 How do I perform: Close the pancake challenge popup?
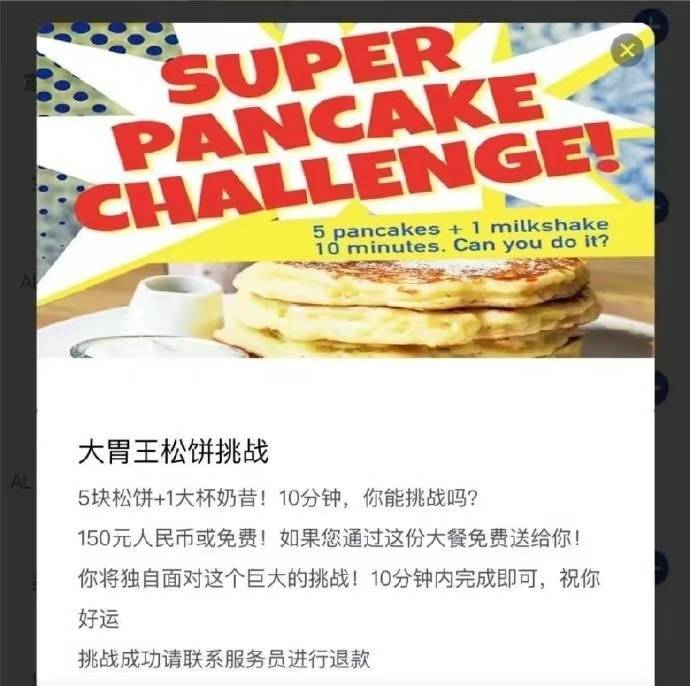click(628, 49)
